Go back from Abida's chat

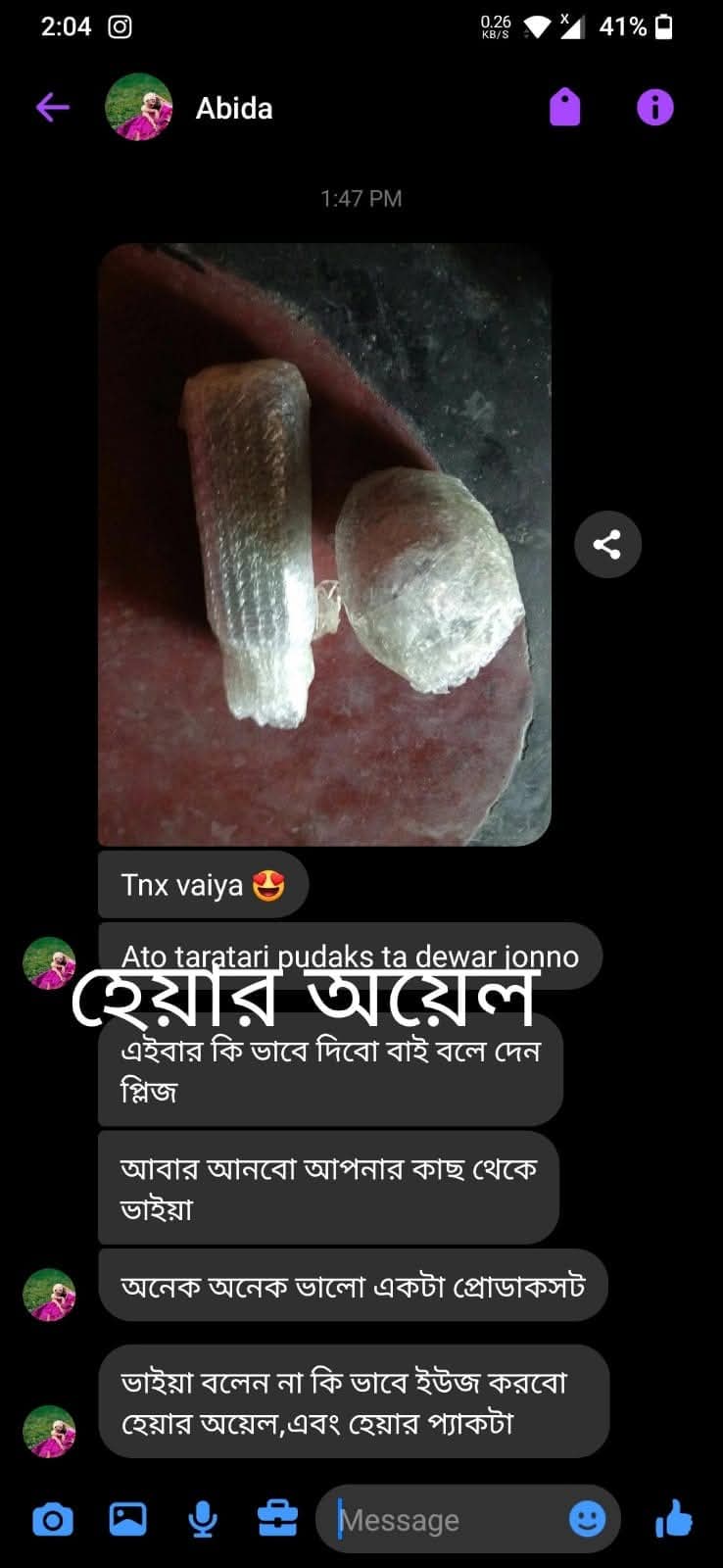(x=53, y=107)
